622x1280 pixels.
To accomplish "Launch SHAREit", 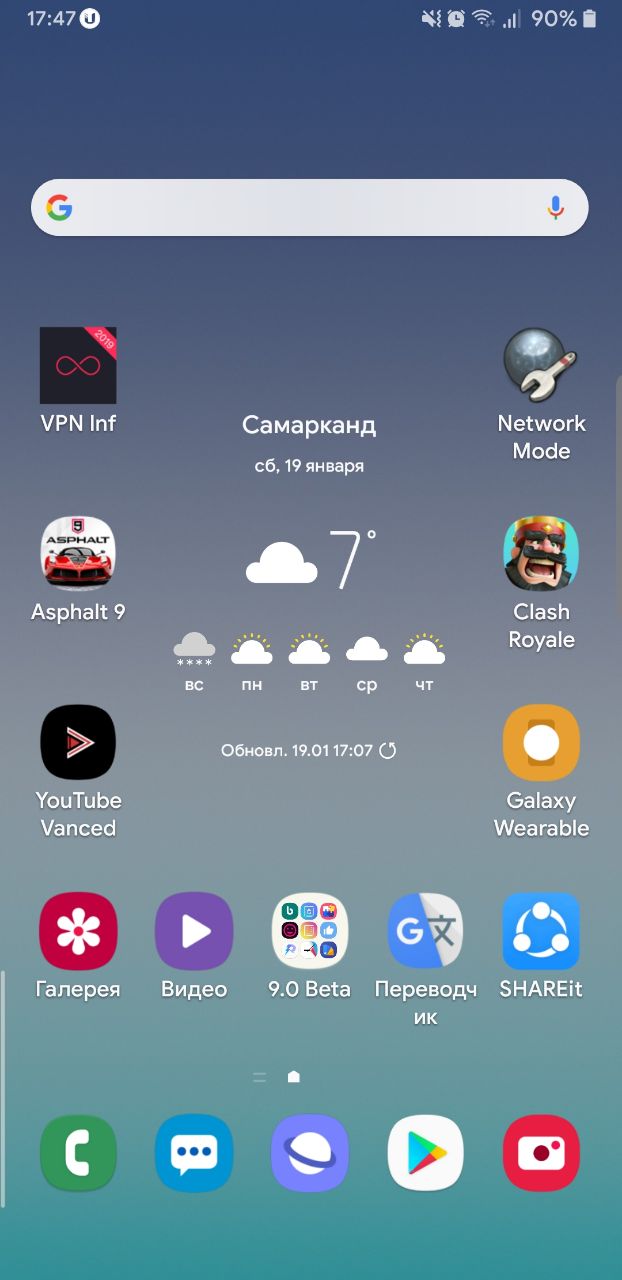I will [541, 931].
